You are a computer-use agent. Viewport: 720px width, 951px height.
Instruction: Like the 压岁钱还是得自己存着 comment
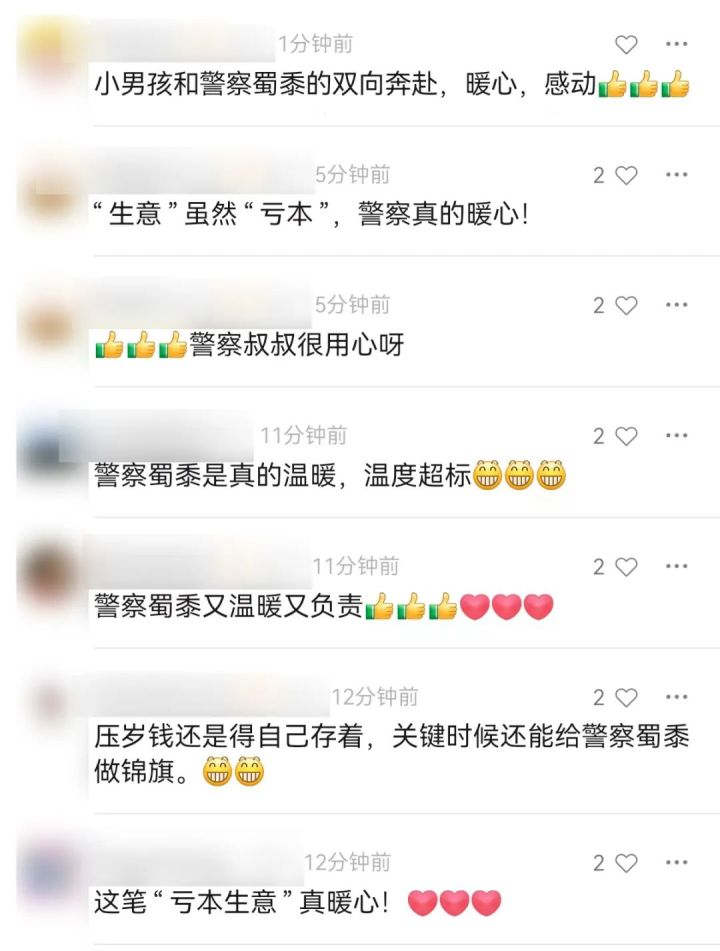pos(625,698)
